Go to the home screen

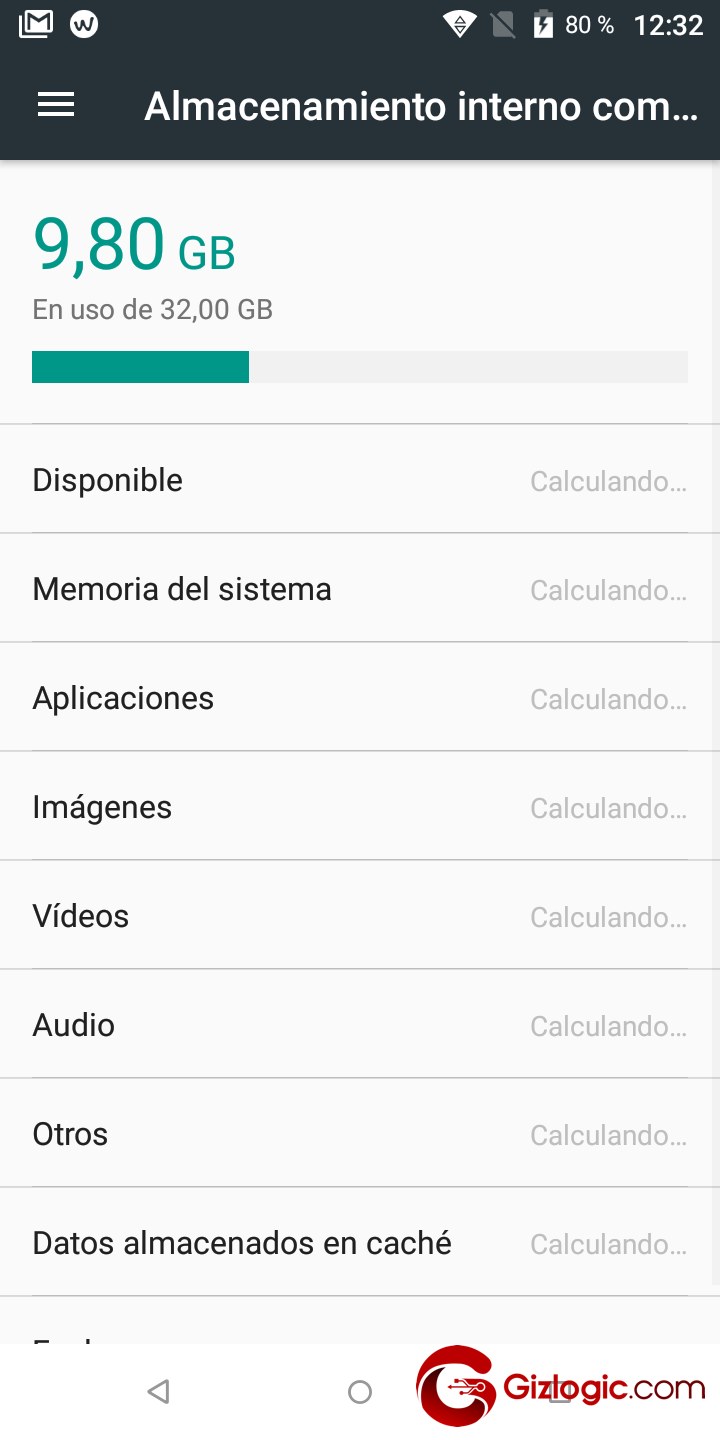360,1391
